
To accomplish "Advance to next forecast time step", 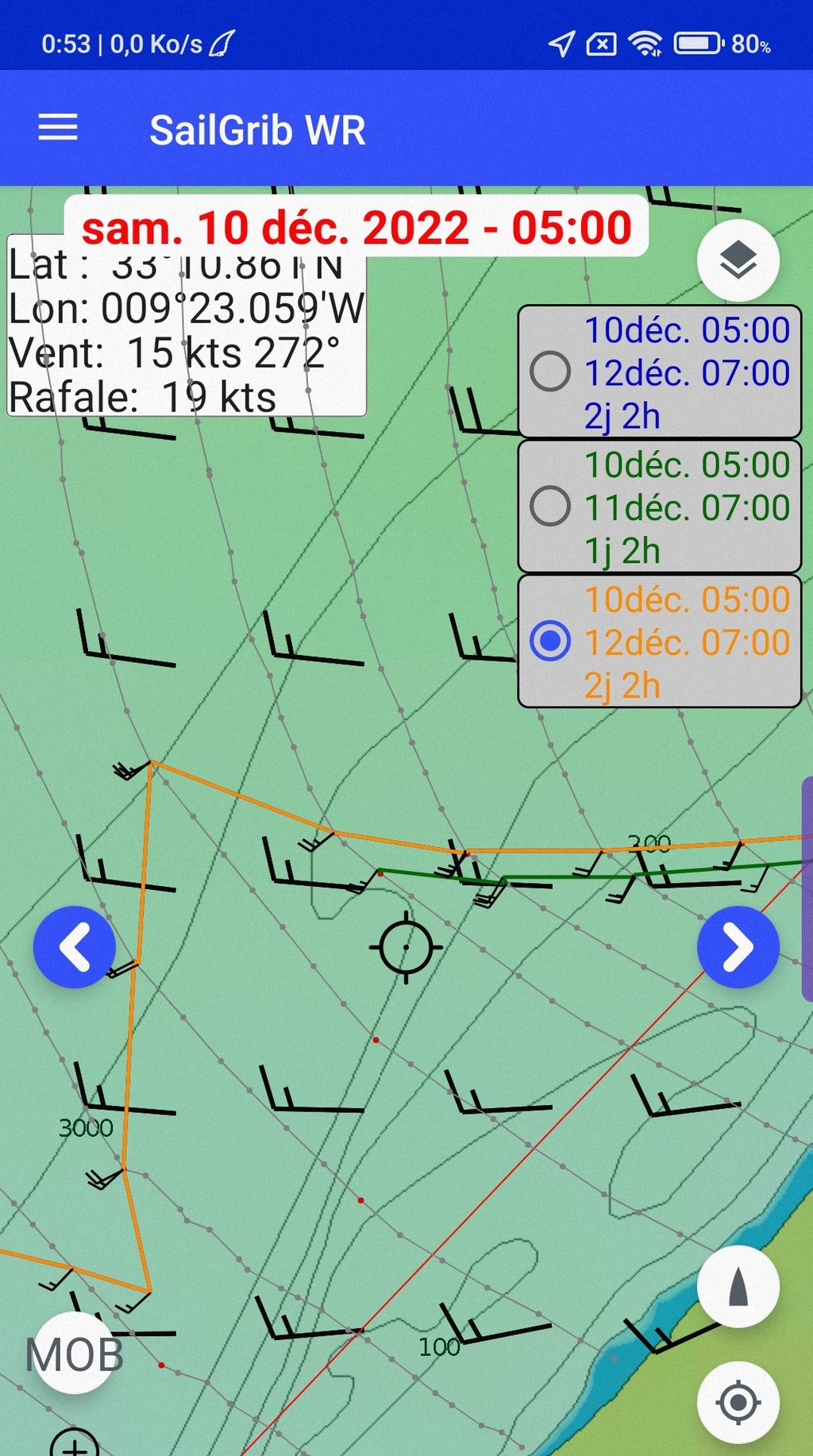I will coord(738,946).
